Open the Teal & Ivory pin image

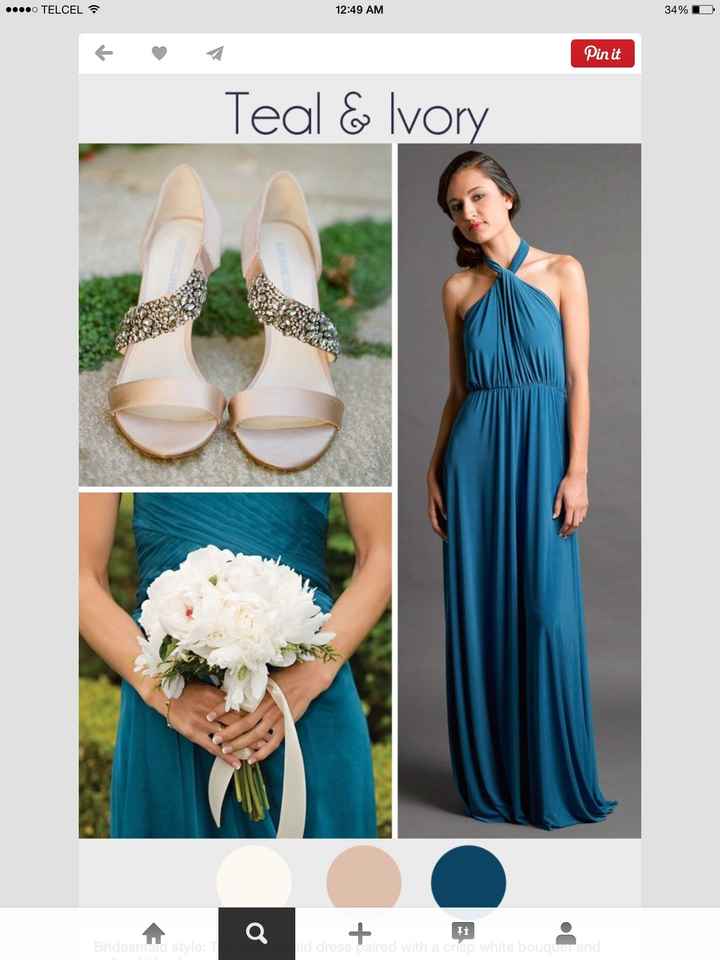click(360, 480)
